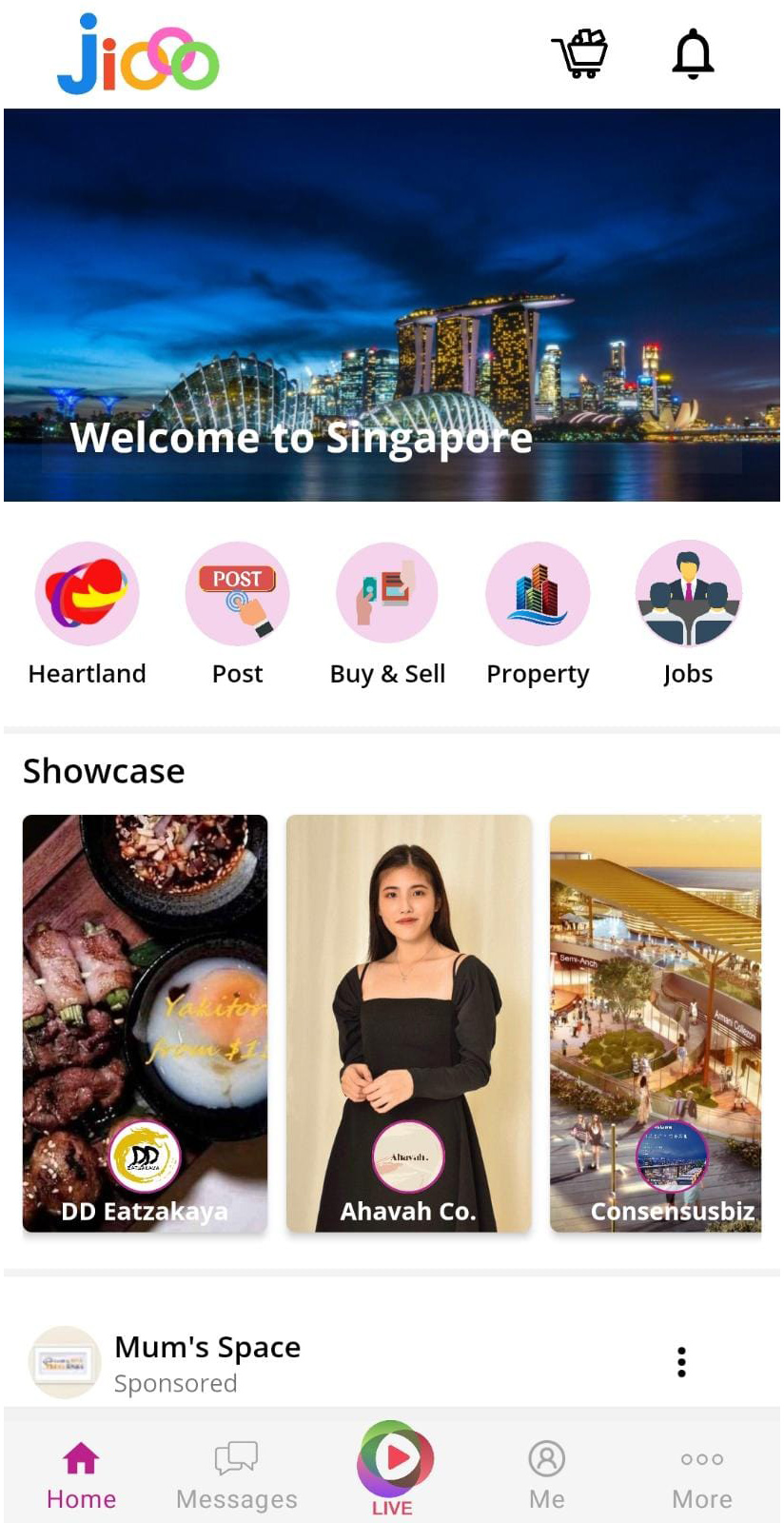This screenshot has height=1523, width=784.
Task: Open the shopping cart
Action: (579, 54)
